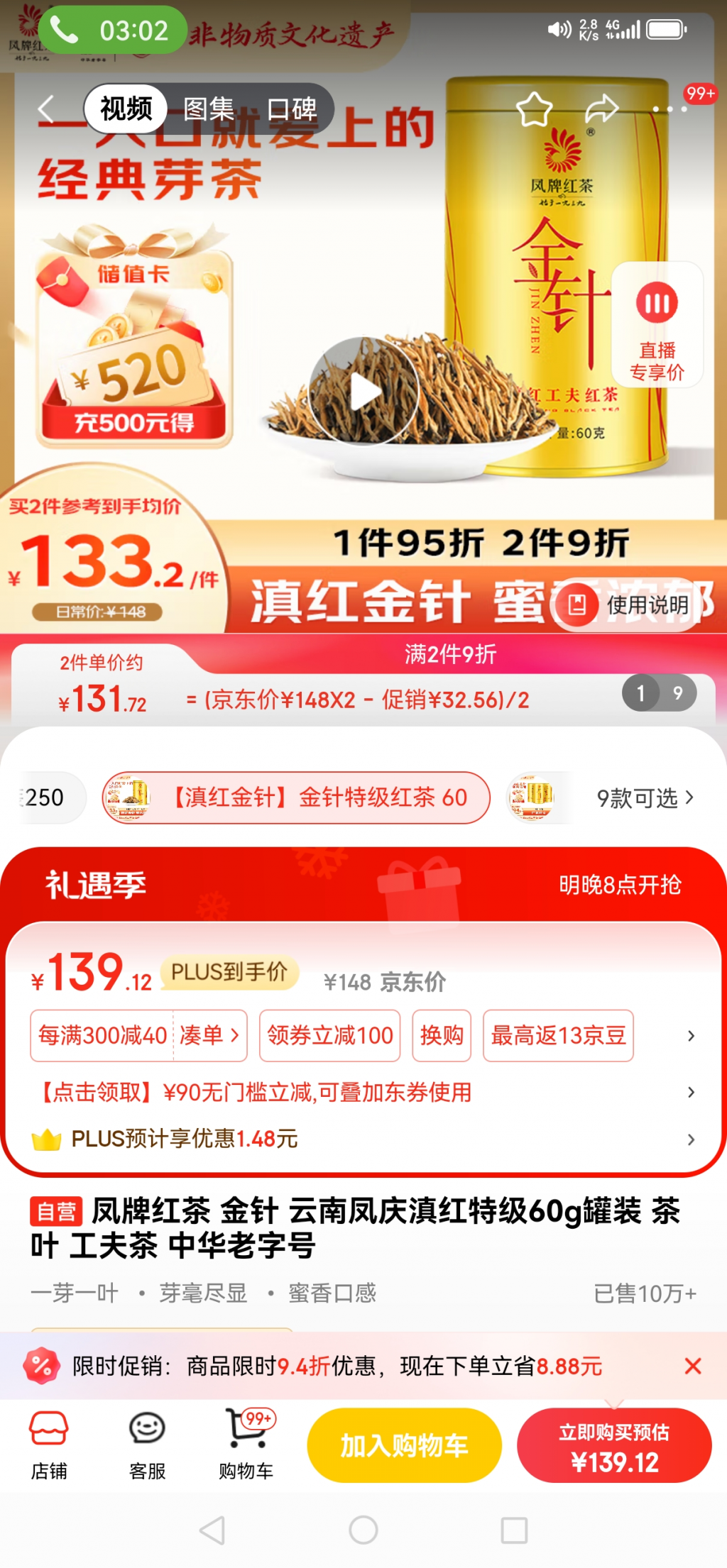Dismiss the 限时促销 banner

point(693,1366)
